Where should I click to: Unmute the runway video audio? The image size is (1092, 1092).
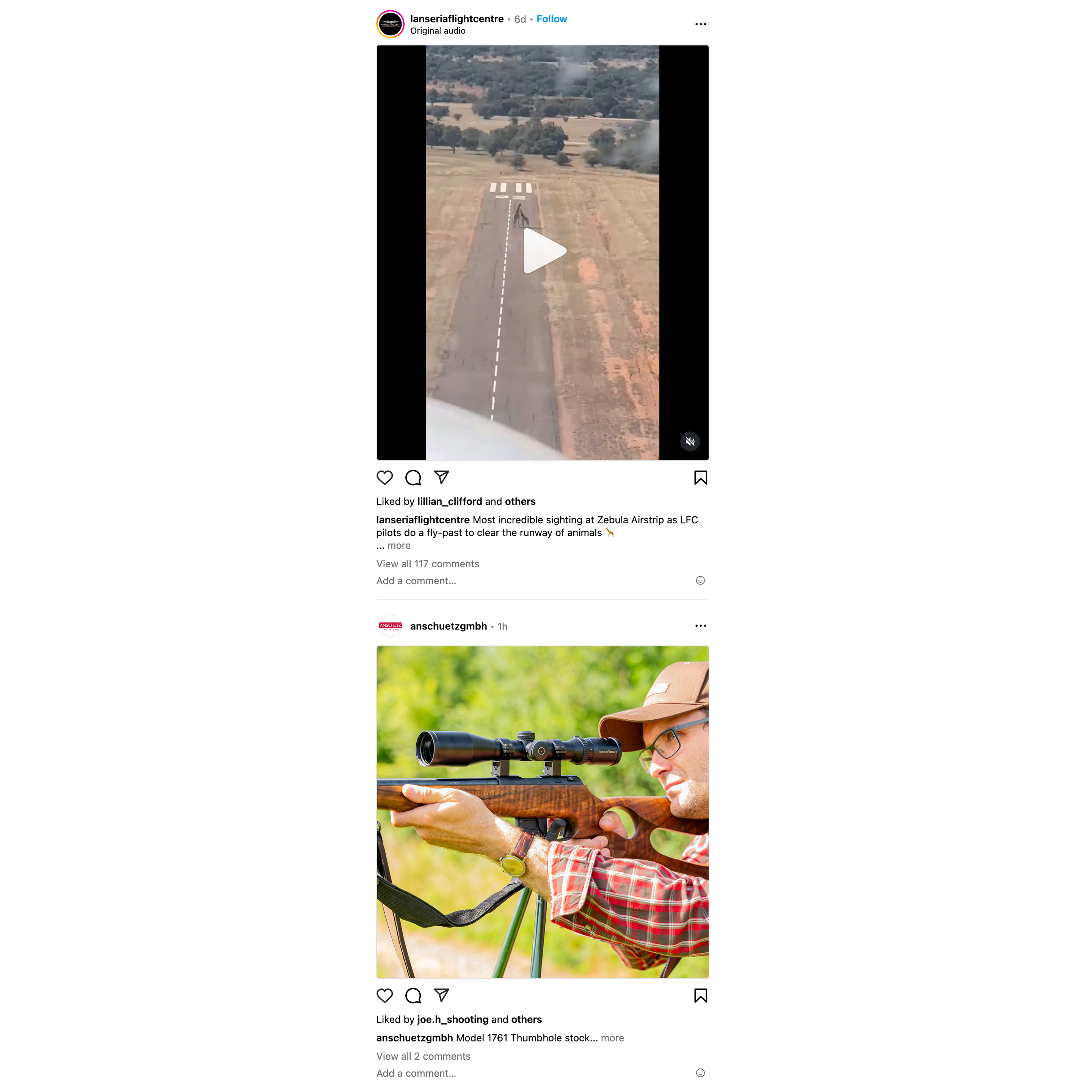pos(690,441)
